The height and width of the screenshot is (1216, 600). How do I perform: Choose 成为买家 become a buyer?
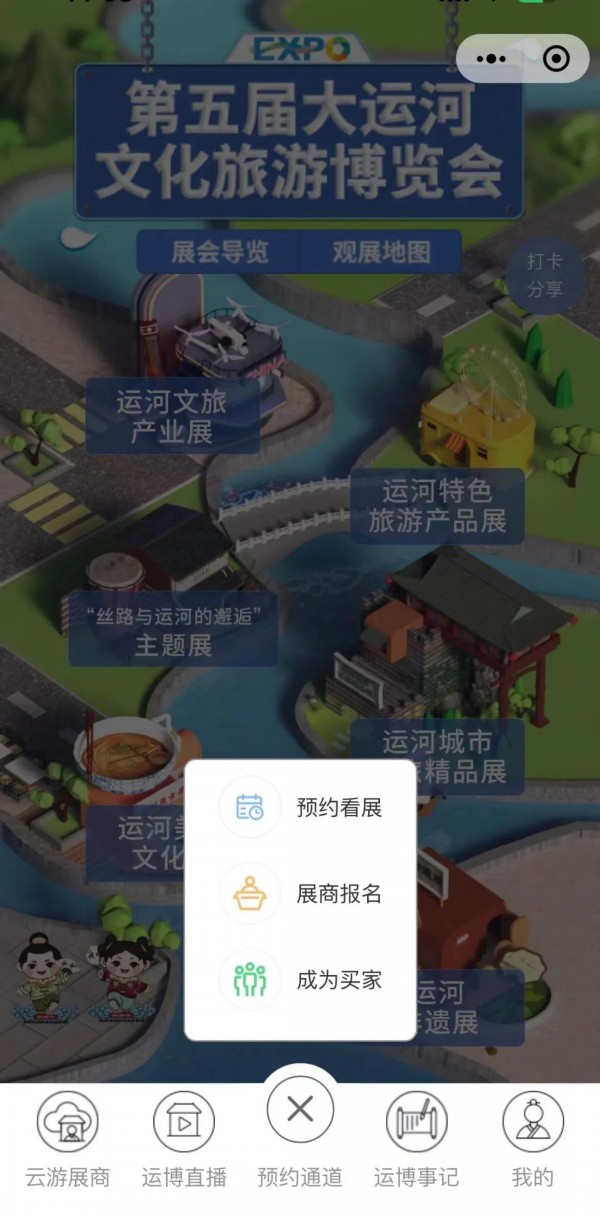click(300, 980)
